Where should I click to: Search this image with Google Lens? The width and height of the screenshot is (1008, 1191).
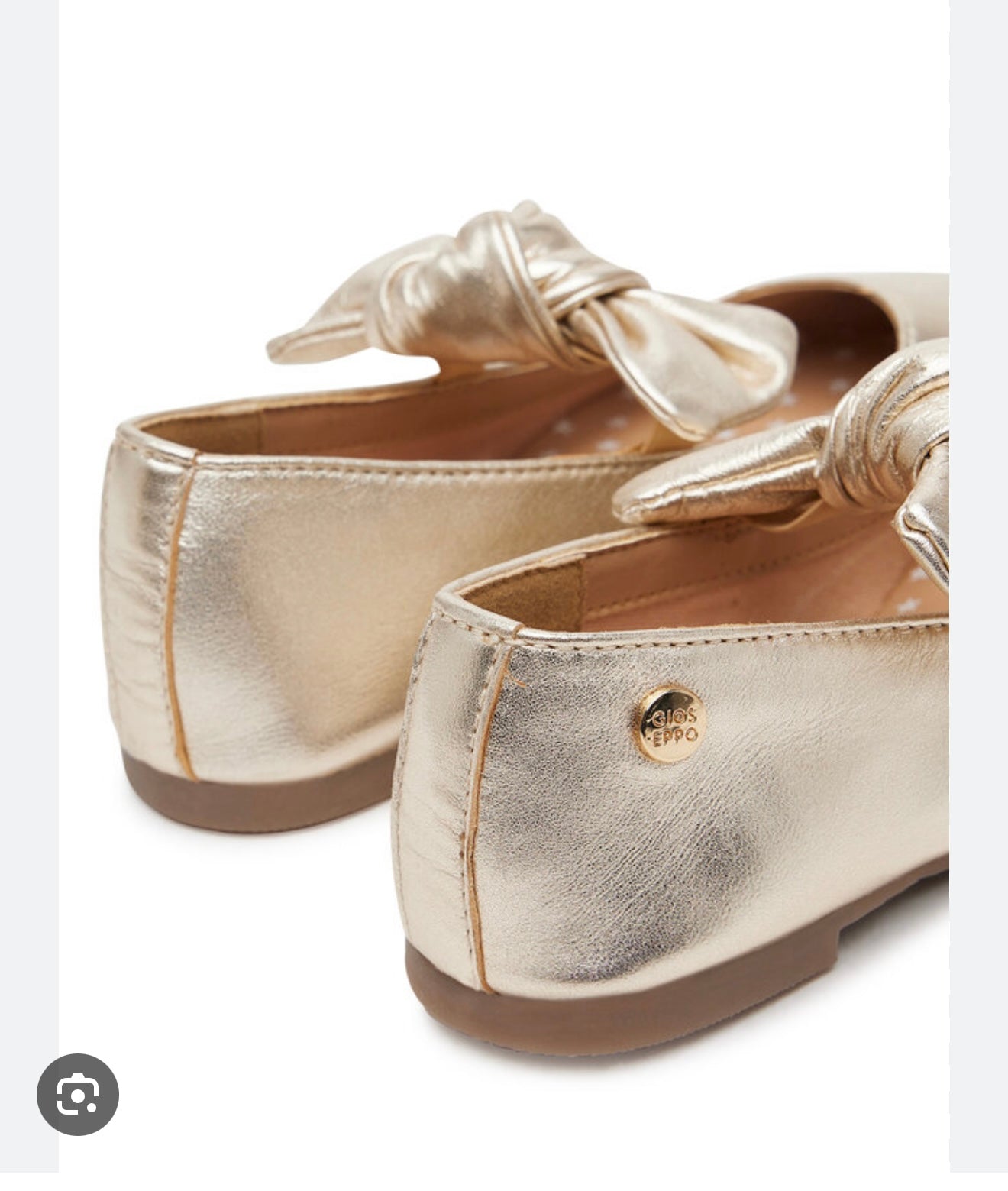(x=78, y=1095)
